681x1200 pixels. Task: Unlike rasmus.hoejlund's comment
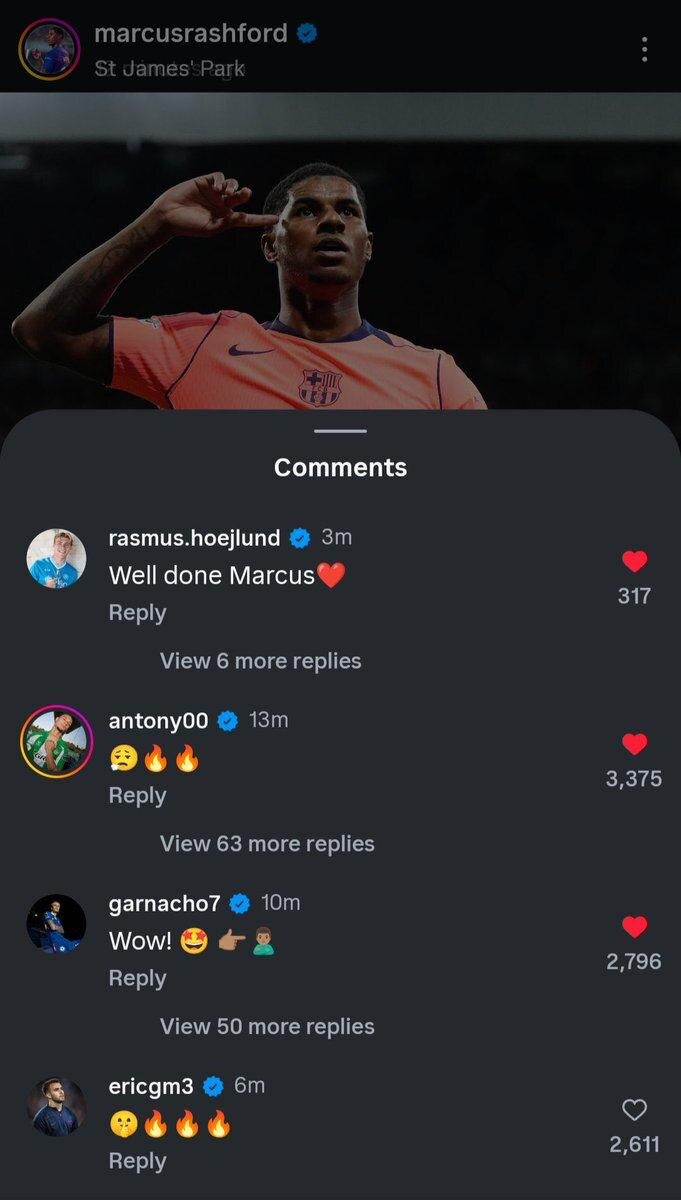pos(634,561)
